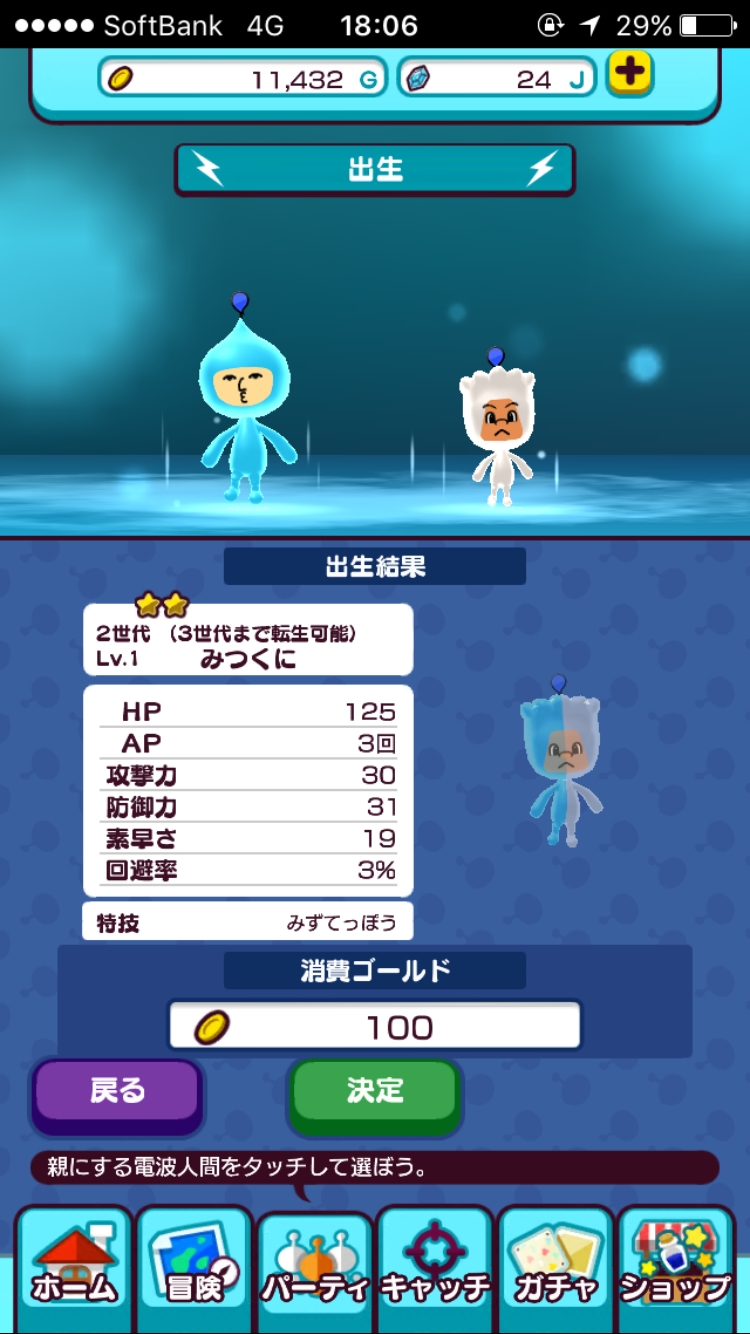Open the ショップ shop tab

tap(676, 1268)
